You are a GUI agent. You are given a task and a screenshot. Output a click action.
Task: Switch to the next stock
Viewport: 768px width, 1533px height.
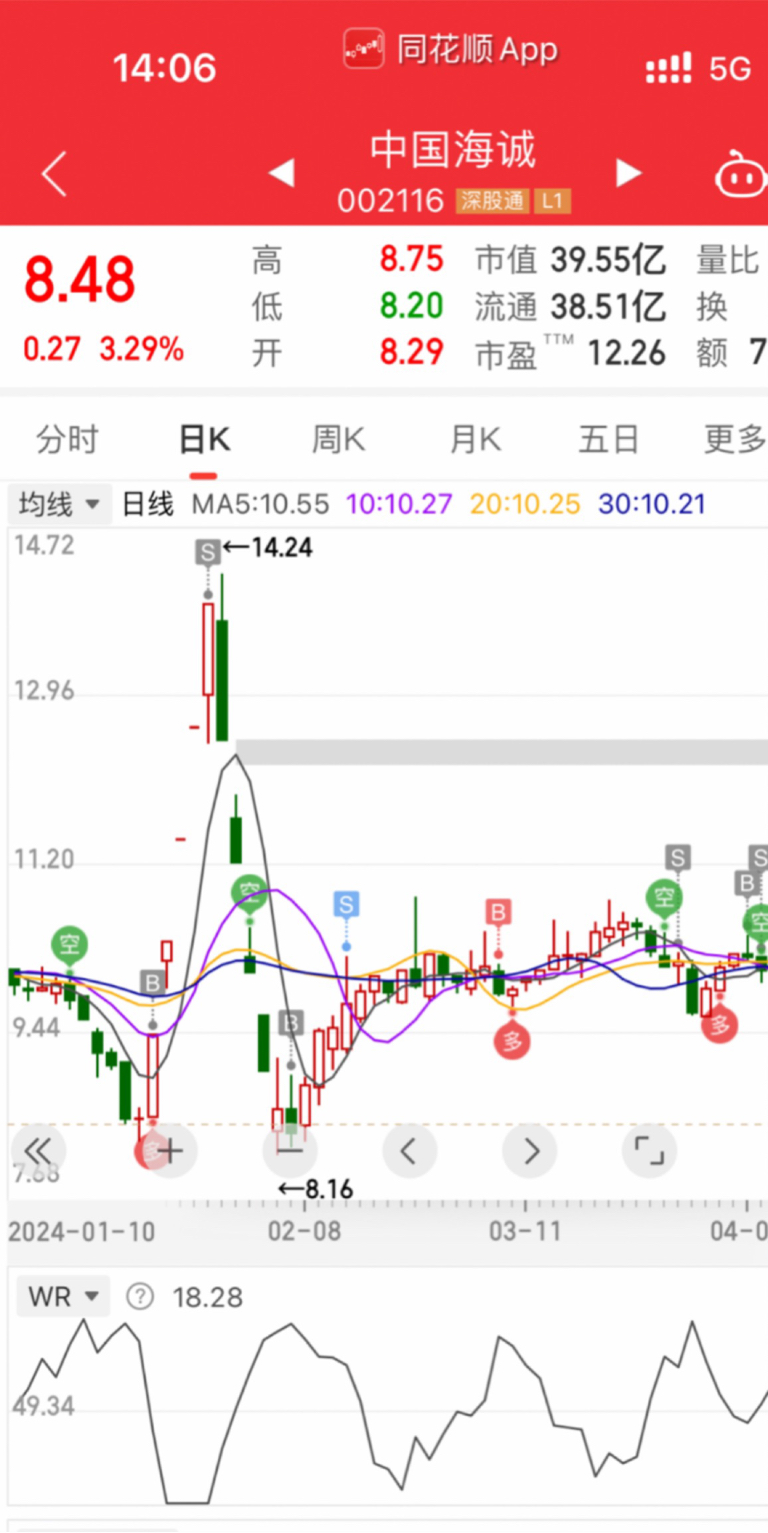click(628, 173)
